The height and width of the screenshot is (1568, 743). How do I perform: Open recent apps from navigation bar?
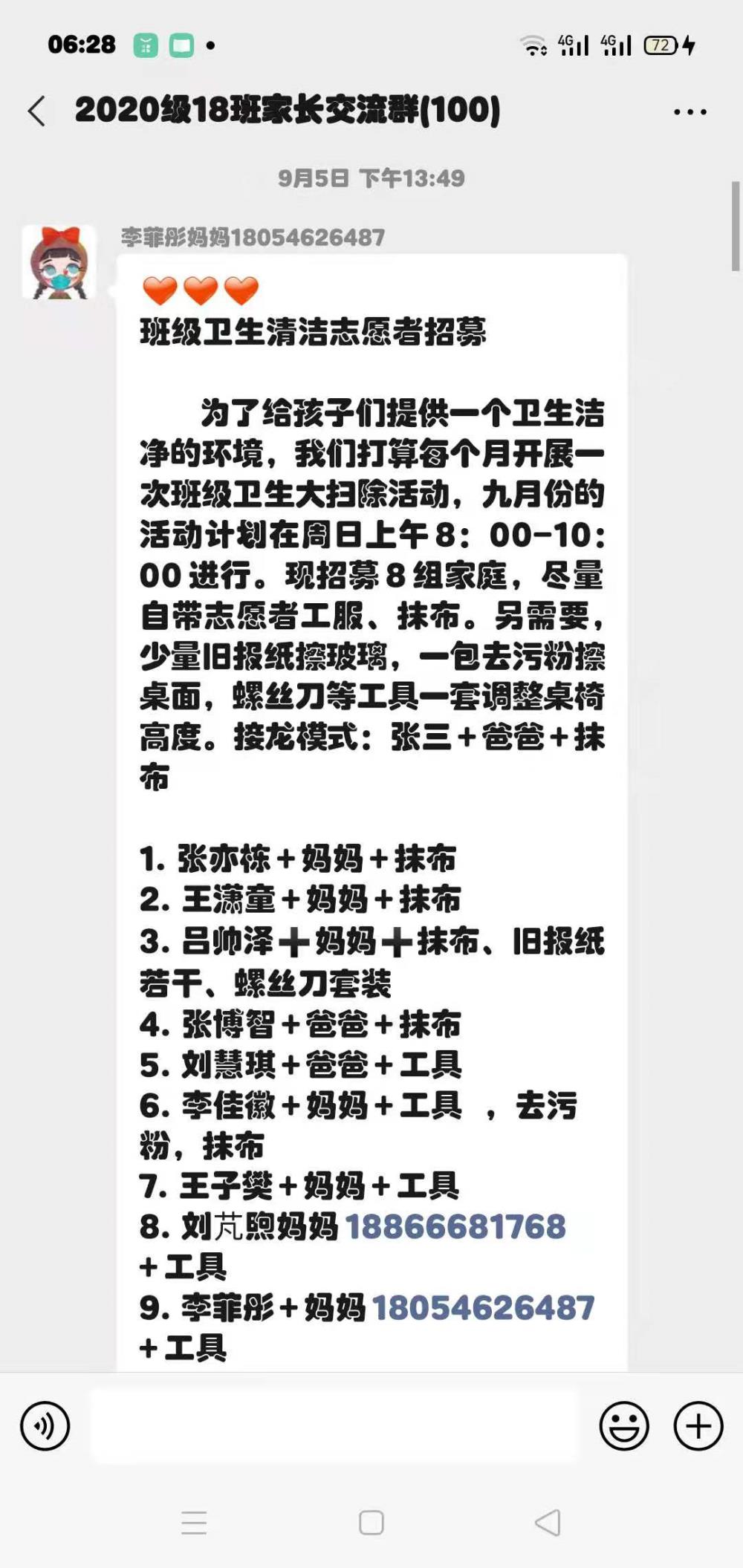(194, 1523)
